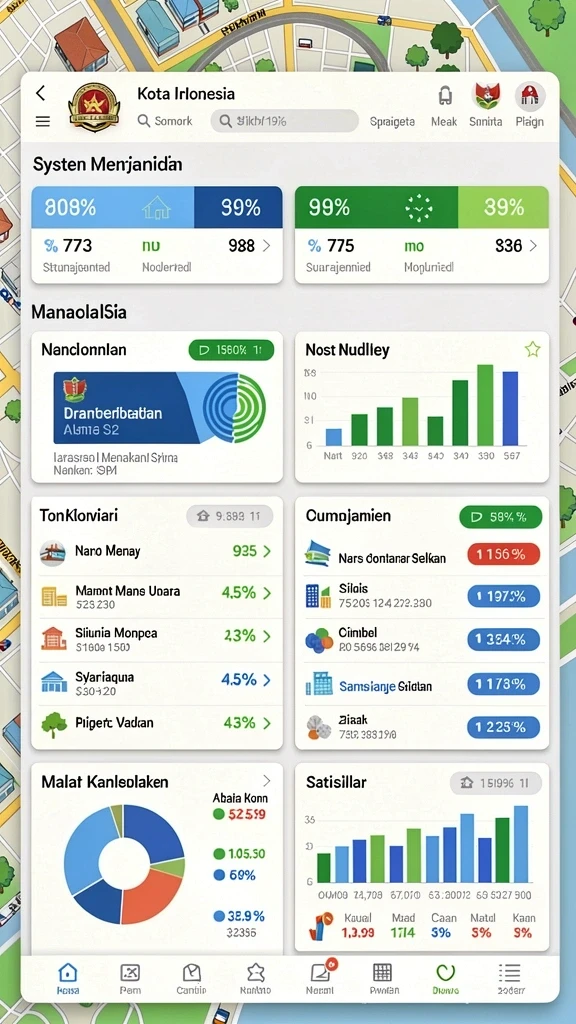Star the Nost Nudlley chart

point(532,349)
